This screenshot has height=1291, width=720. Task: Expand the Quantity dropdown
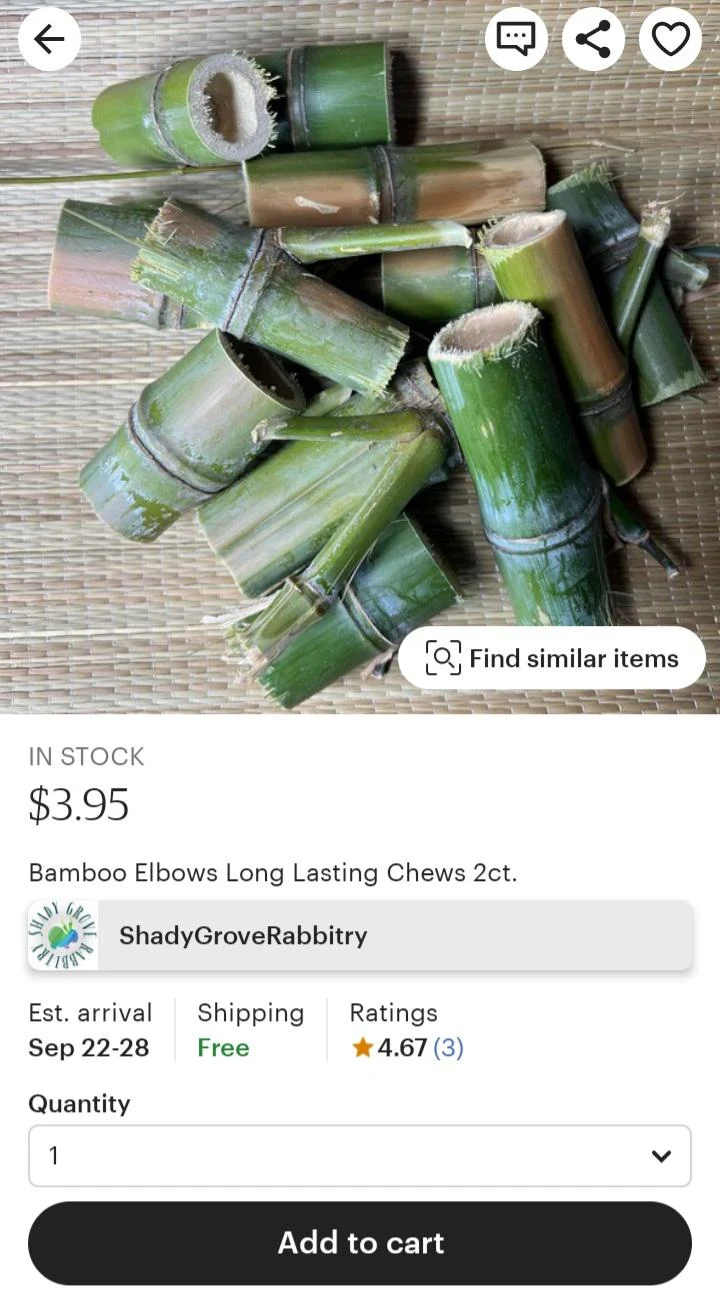pyautogui.click(x=360, y=1156)
